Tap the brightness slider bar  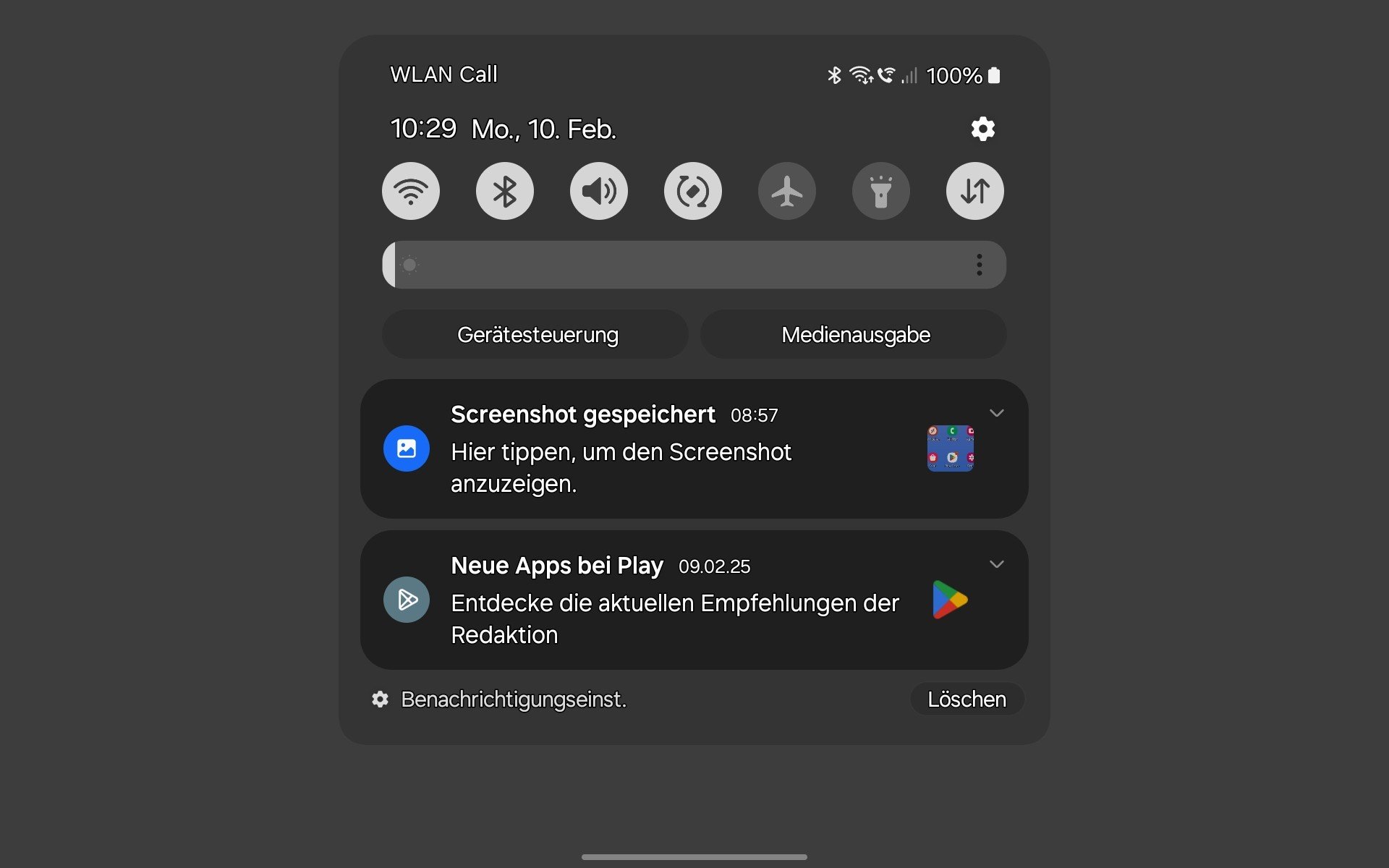click(680, 265)
